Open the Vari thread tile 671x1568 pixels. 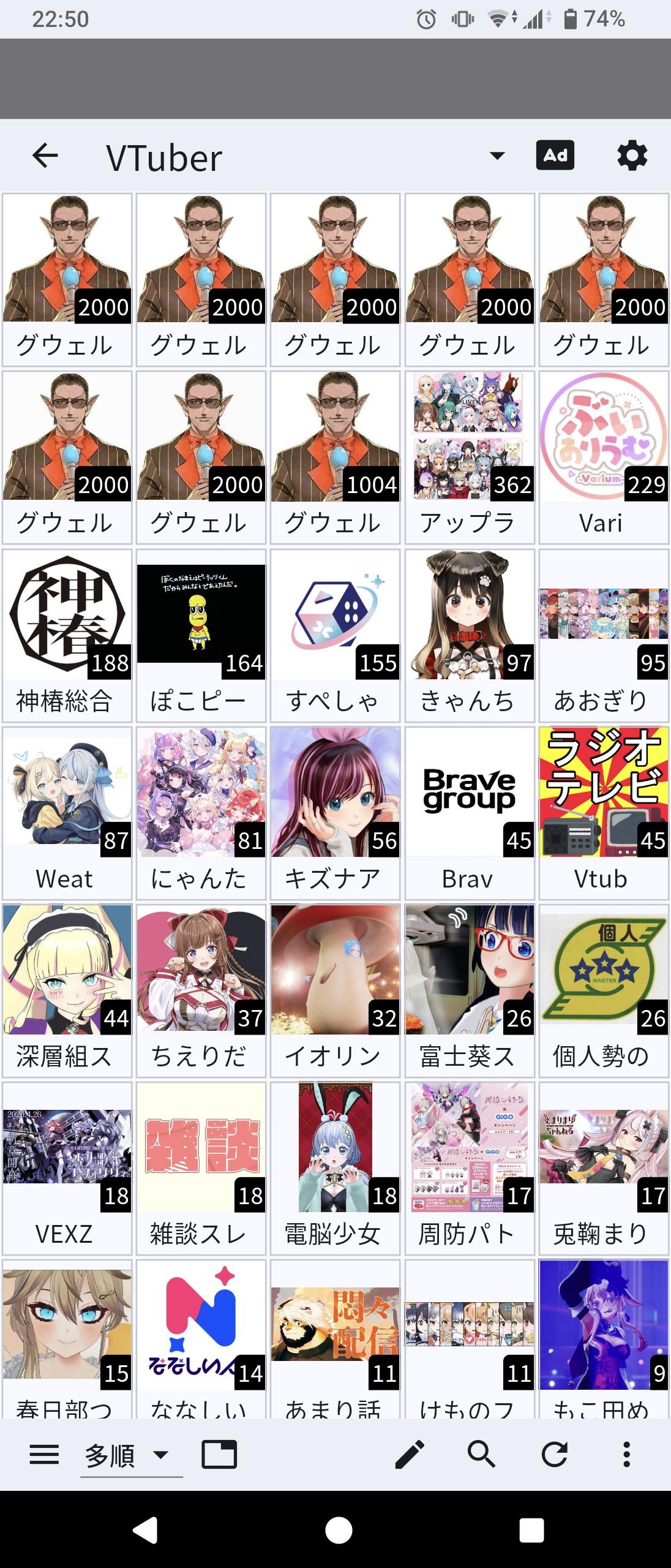coord(604,457)
